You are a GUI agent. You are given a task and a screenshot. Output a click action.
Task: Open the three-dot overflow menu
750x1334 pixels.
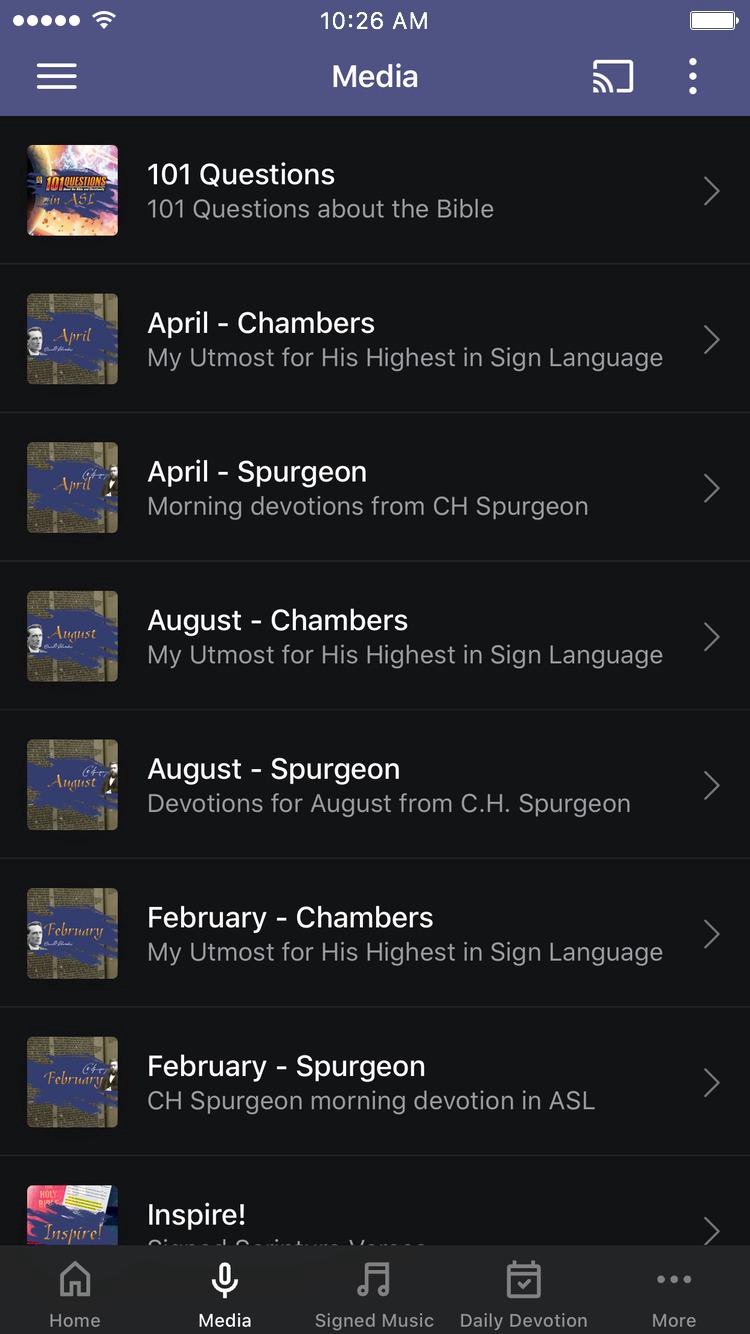692,77
